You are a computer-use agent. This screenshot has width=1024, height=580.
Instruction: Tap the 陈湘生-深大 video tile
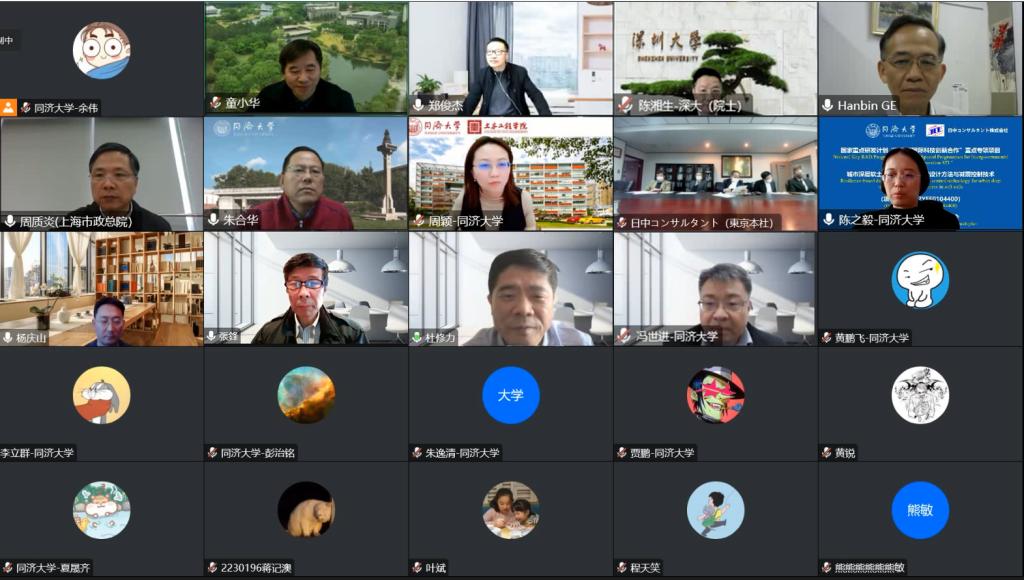715,58
